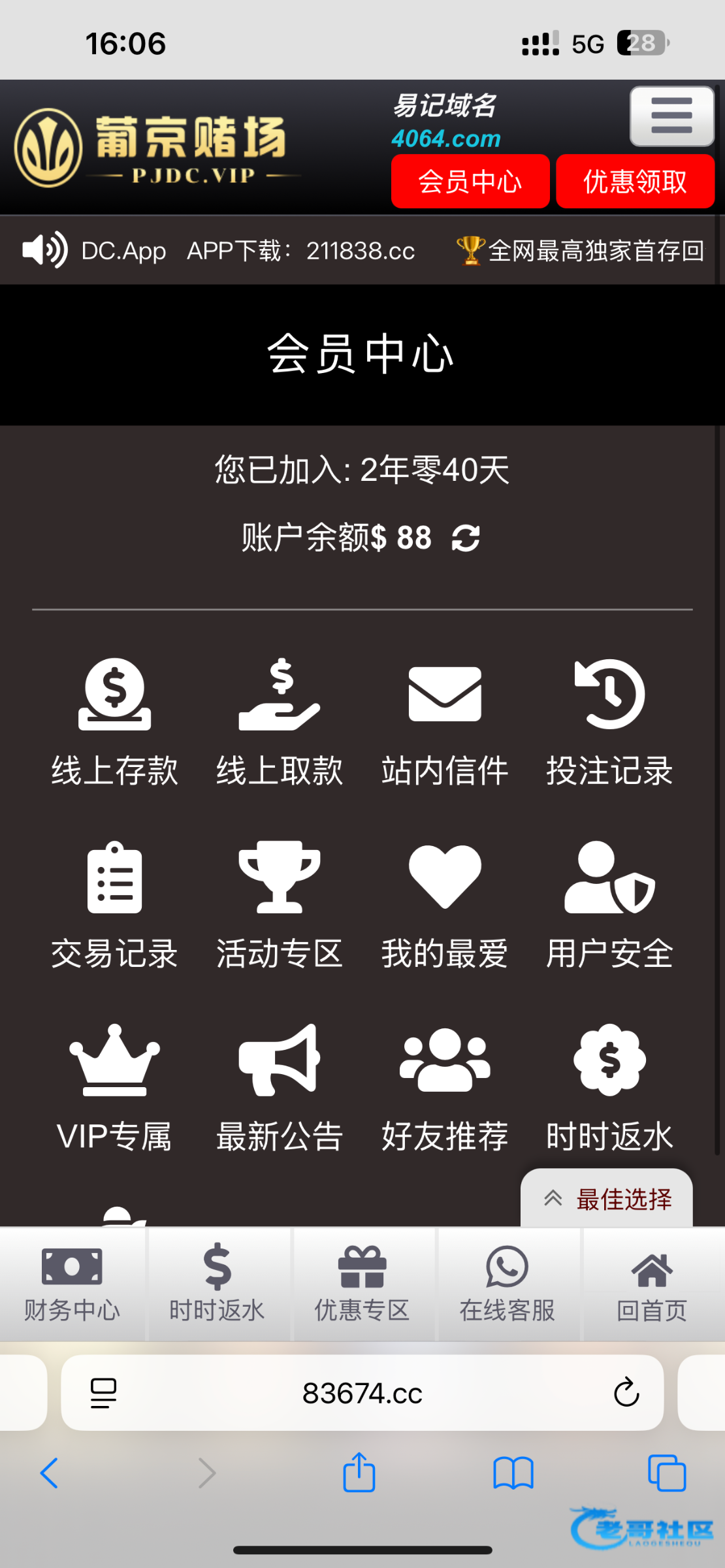The image size is (725, 1568).
Task: Refresh the account balance
Action: 466,538
